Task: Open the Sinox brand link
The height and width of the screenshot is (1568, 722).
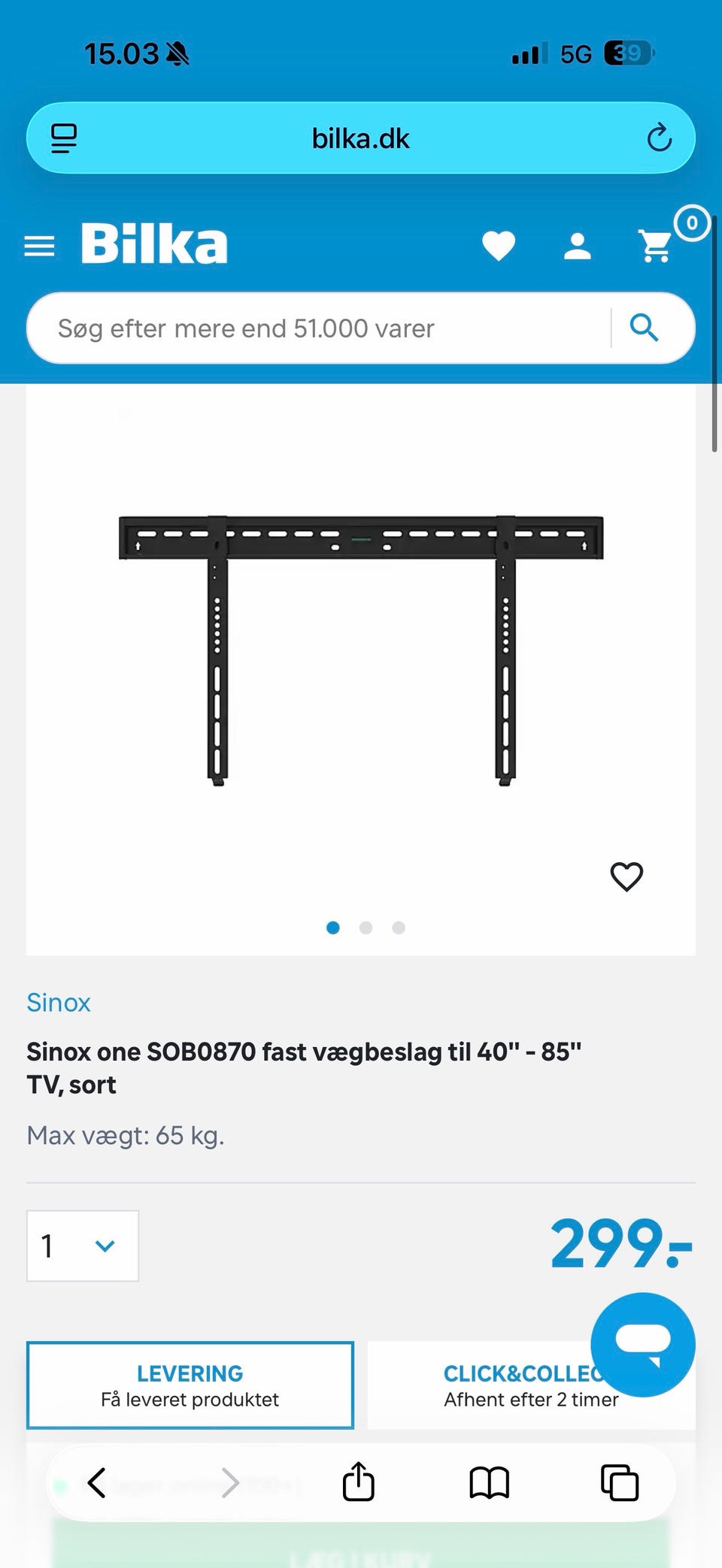Action: point(59,1003)
